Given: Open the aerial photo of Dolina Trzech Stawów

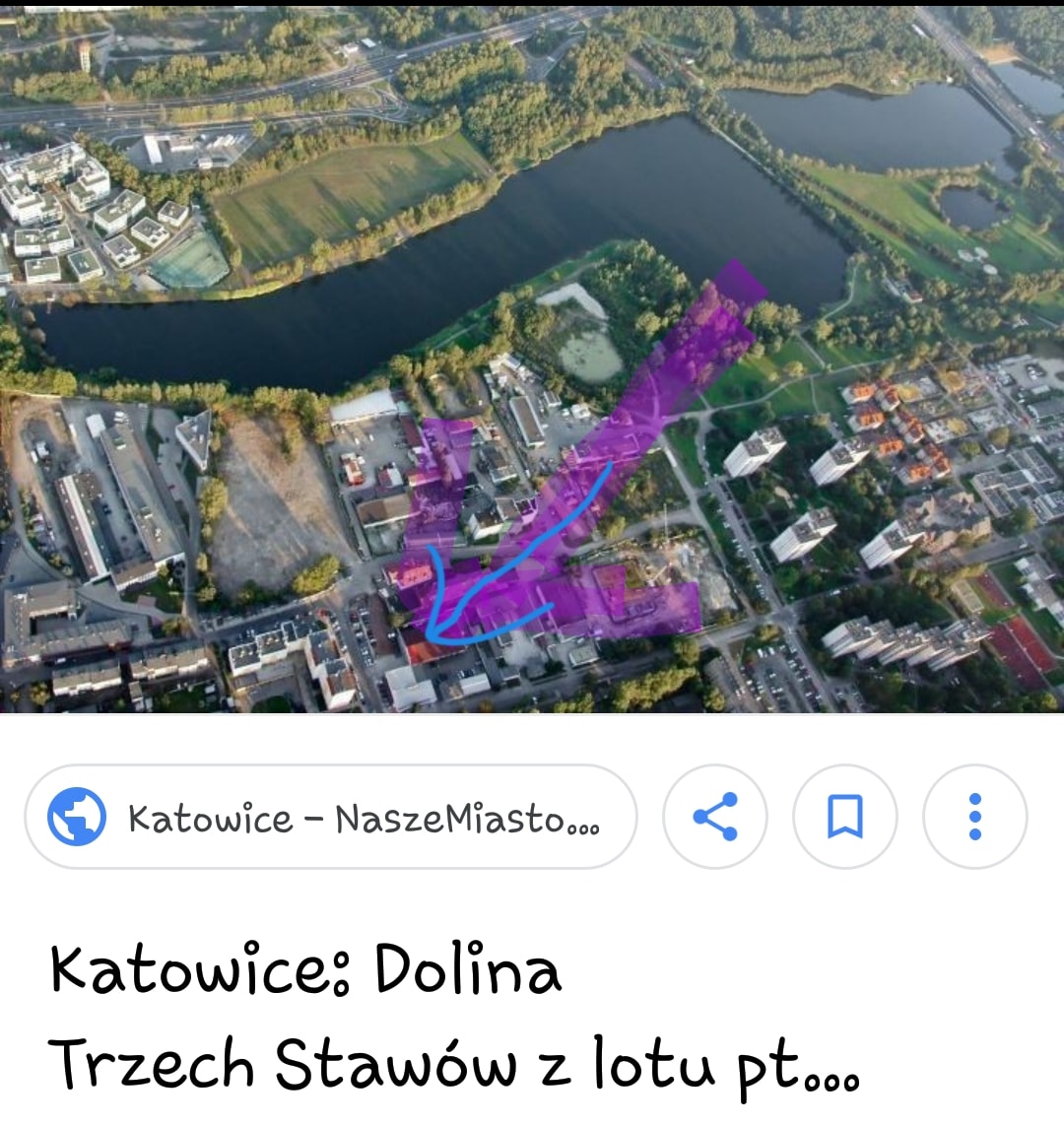Looking at the screenshot, I should 532,359.
